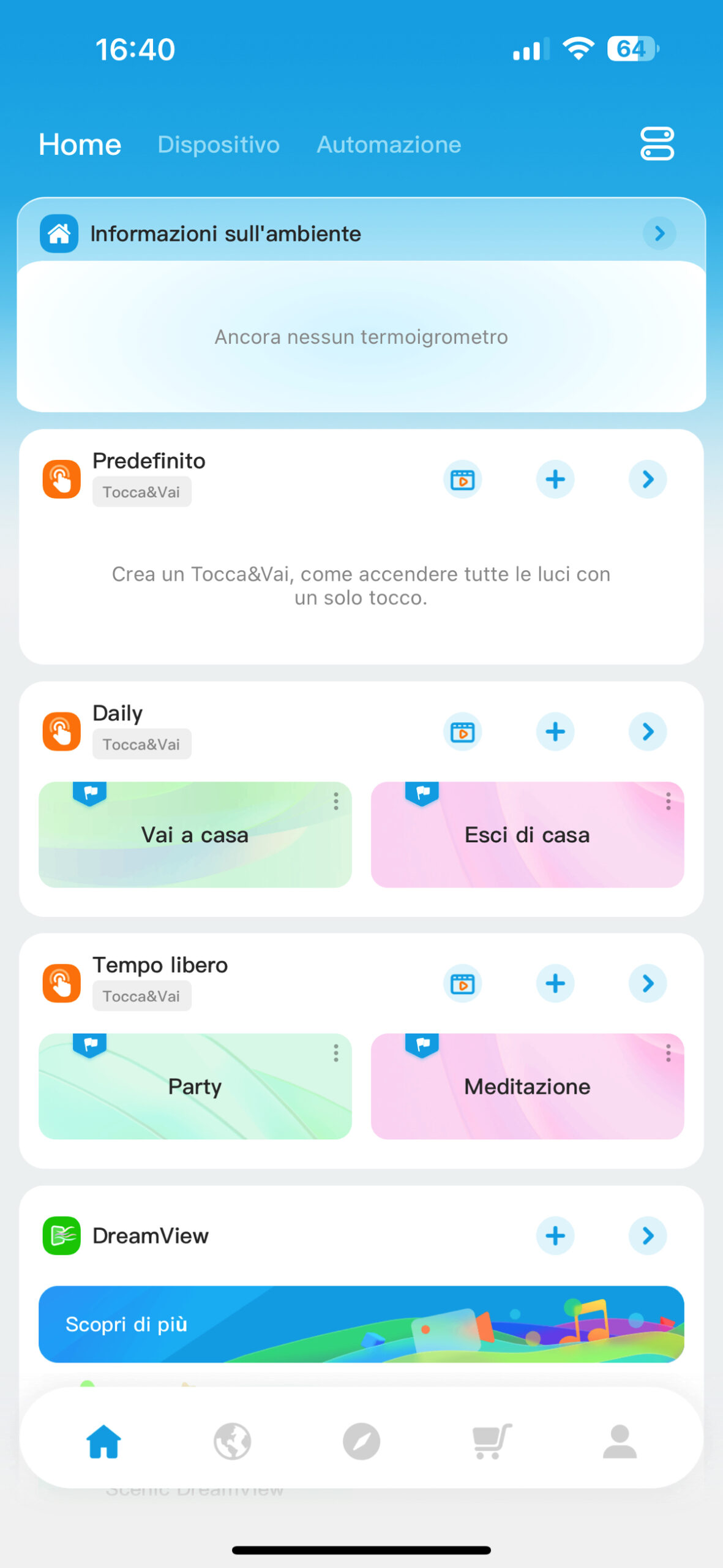Open Informazioni sull'ambiente details
The width and height of the screenshot is (723, 1568).
point(659,233)
